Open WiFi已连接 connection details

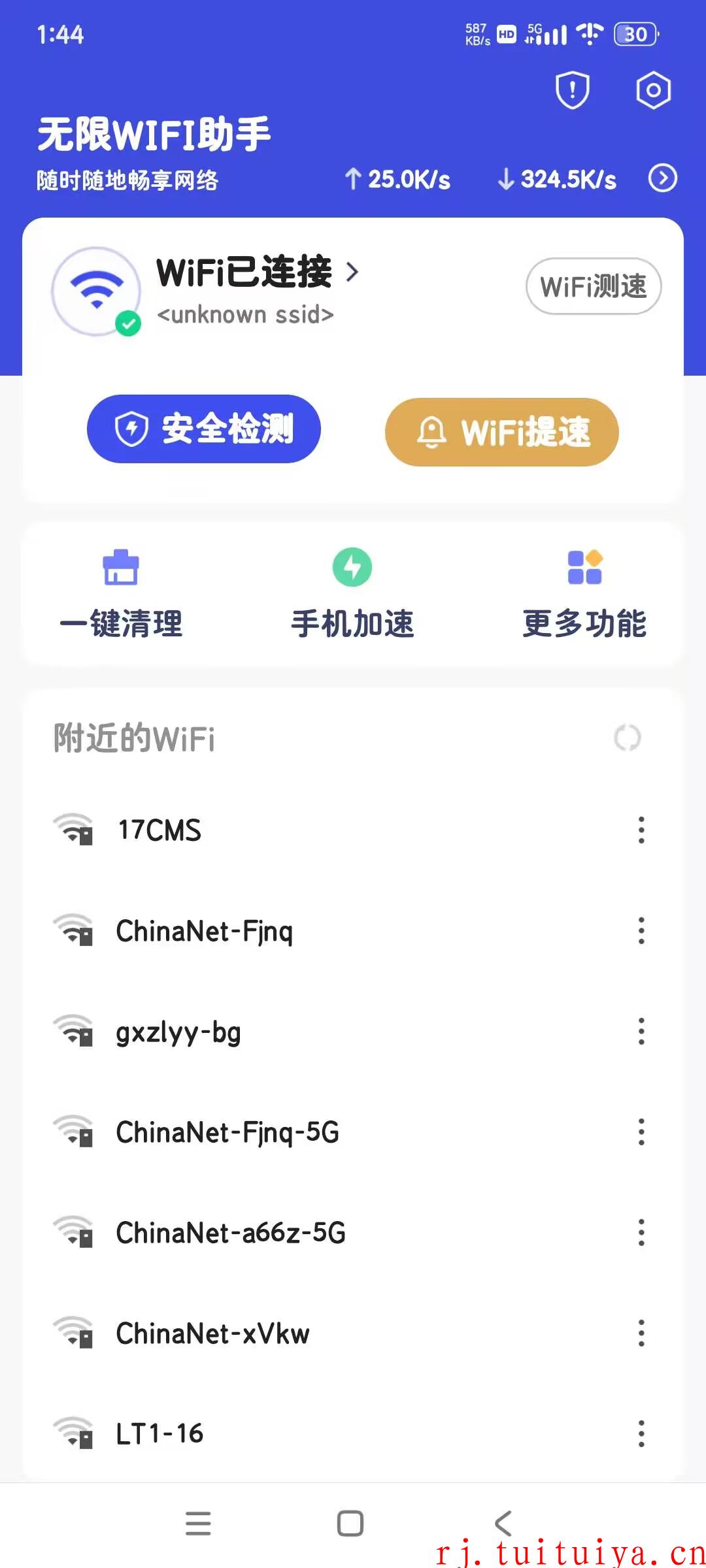(x=257, y=272)
